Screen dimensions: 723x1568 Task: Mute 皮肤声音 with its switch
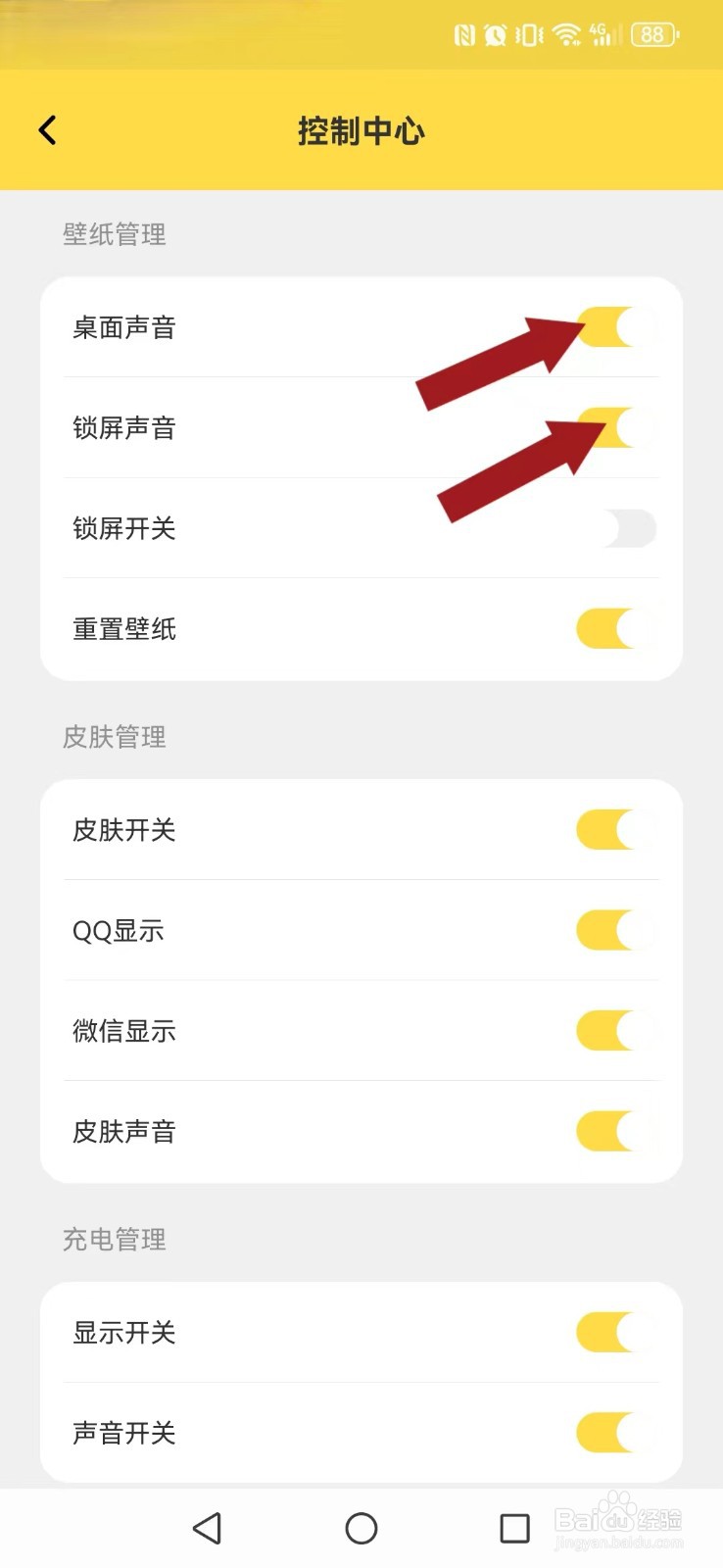click(616, 1132)
